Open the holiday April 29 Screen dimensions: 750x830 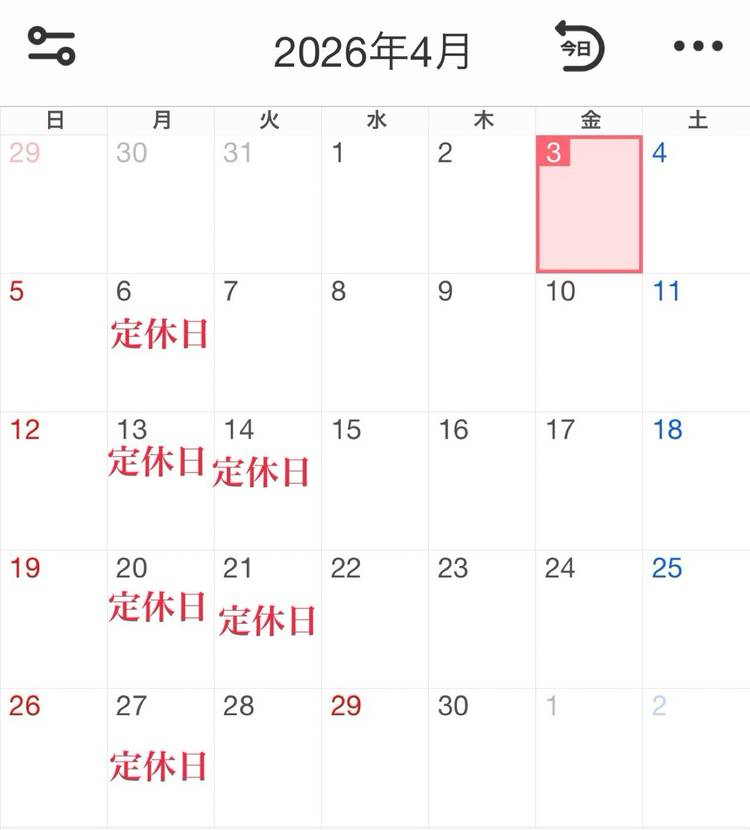pos(374,755)
